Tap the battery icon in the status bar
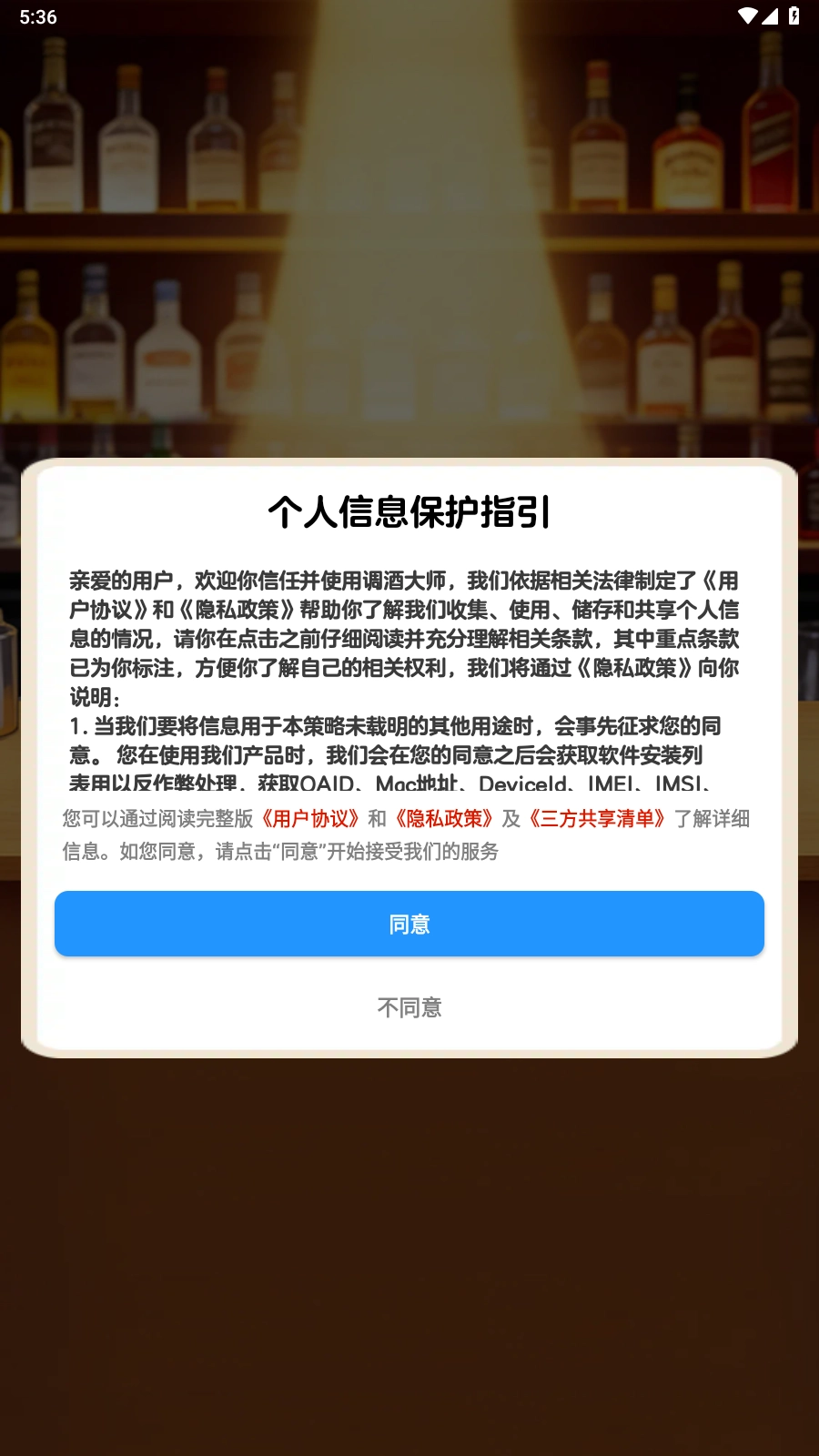This screenshot has width=819, height=1456. tap(794, 15)
